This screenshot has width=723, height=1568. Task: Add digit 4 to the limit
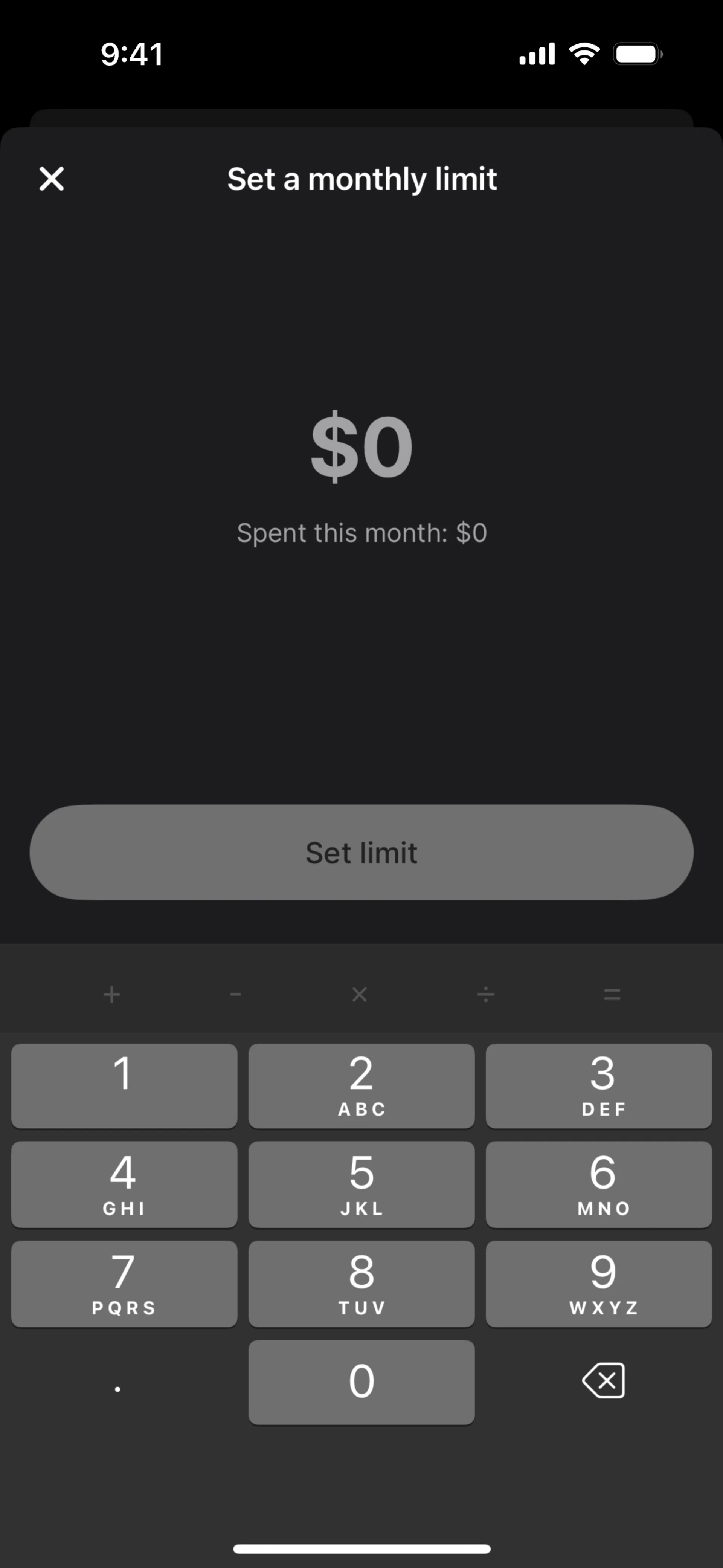(x=124, y=1184)
